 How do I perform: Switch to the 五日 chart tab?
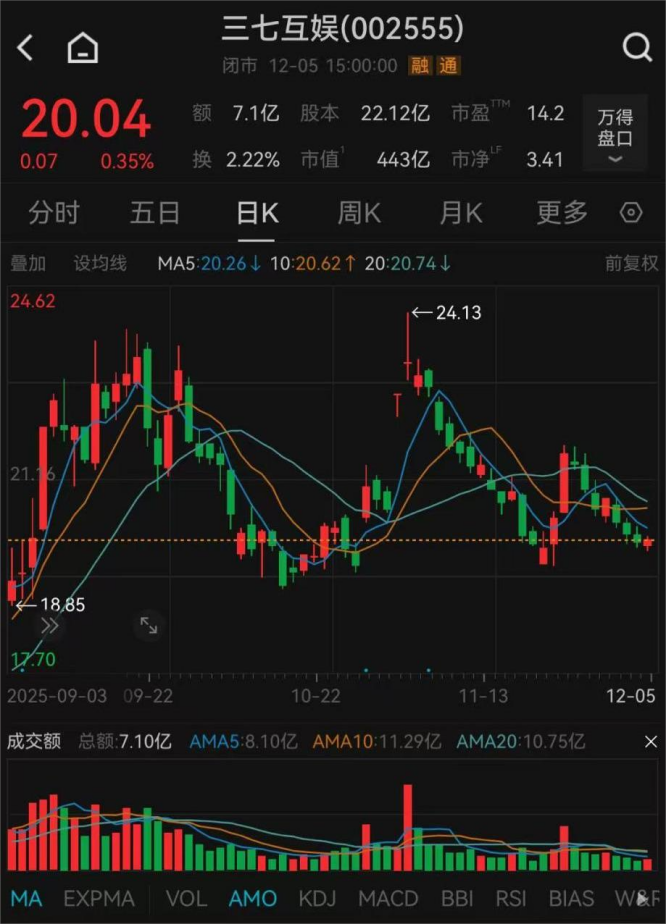[x=155, y=212]
